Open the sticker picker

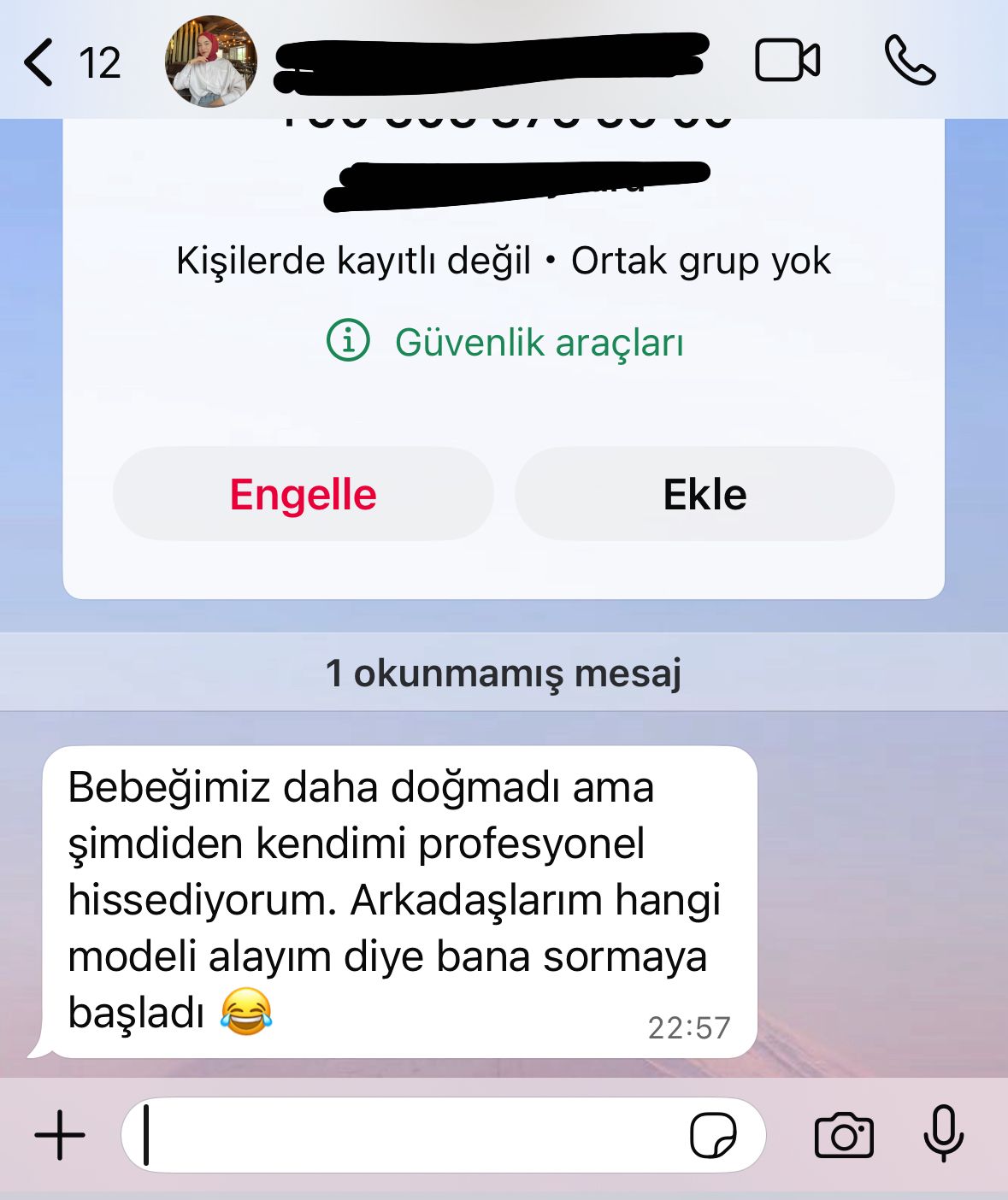tap(713, 1135)
